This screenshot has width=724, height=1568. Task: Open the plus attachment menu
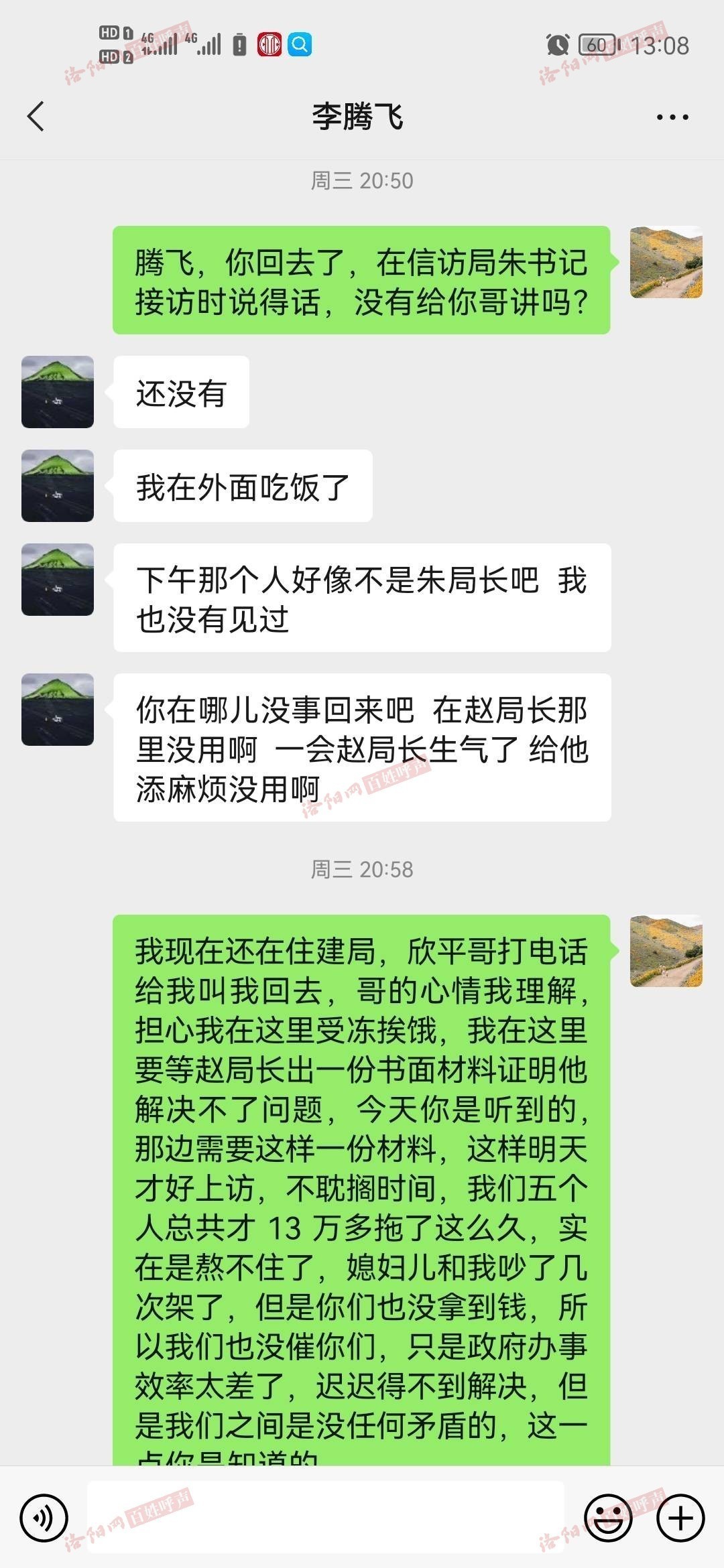tap(680, 1518)
